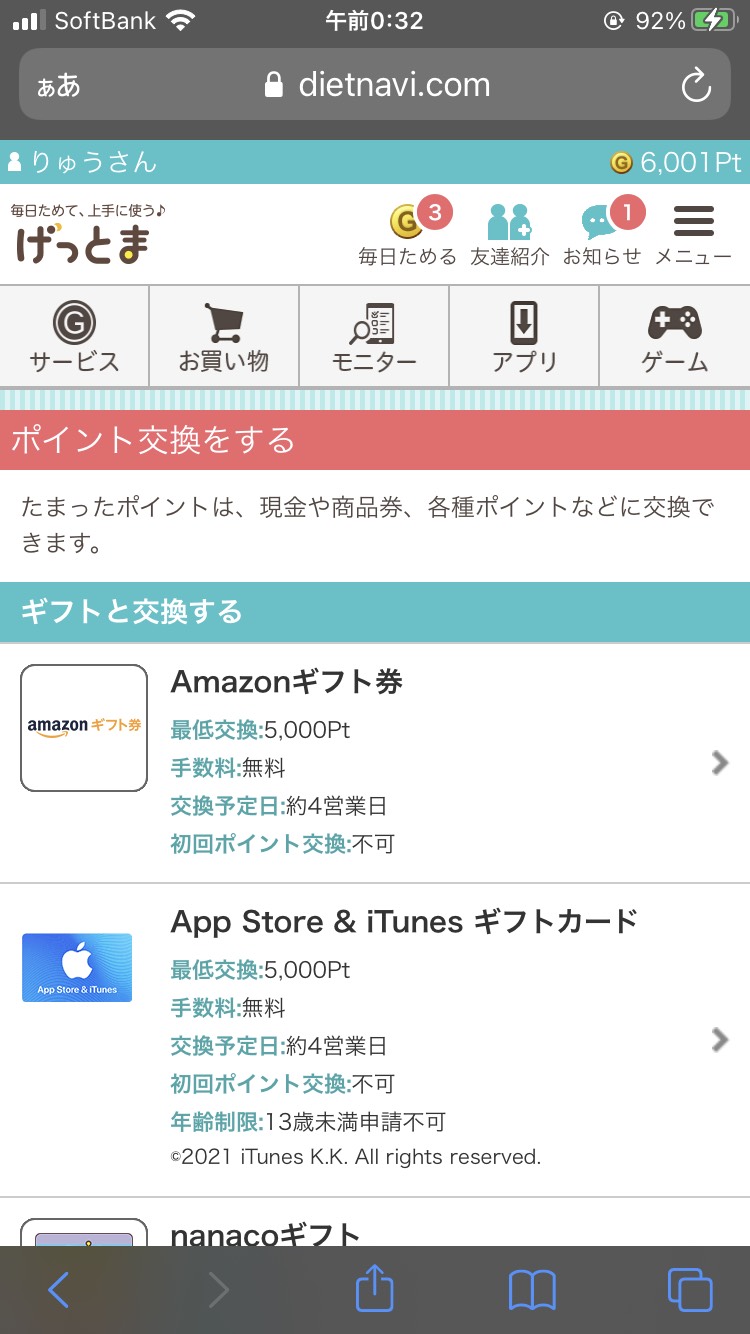Reload the page in Safari
The width and height of the screenshot is (750, 1334).
tap(695, 85)
